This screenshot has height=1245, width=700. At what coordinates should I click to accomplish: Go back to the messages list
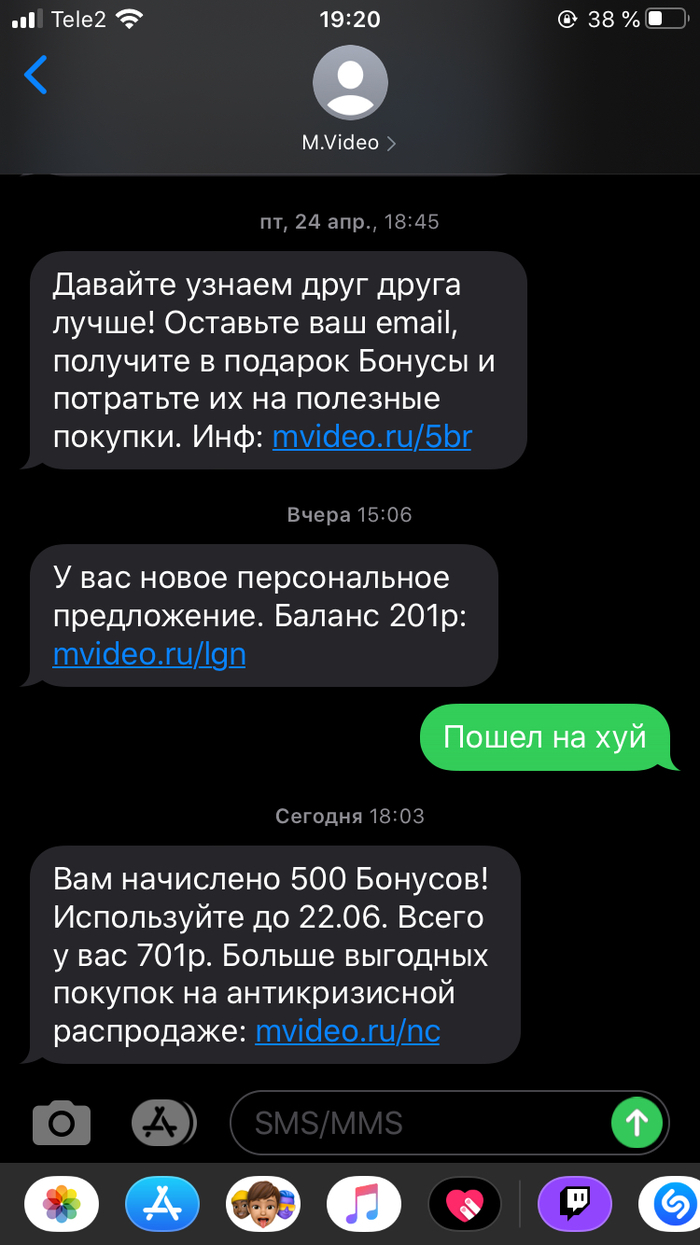point(36,75)
